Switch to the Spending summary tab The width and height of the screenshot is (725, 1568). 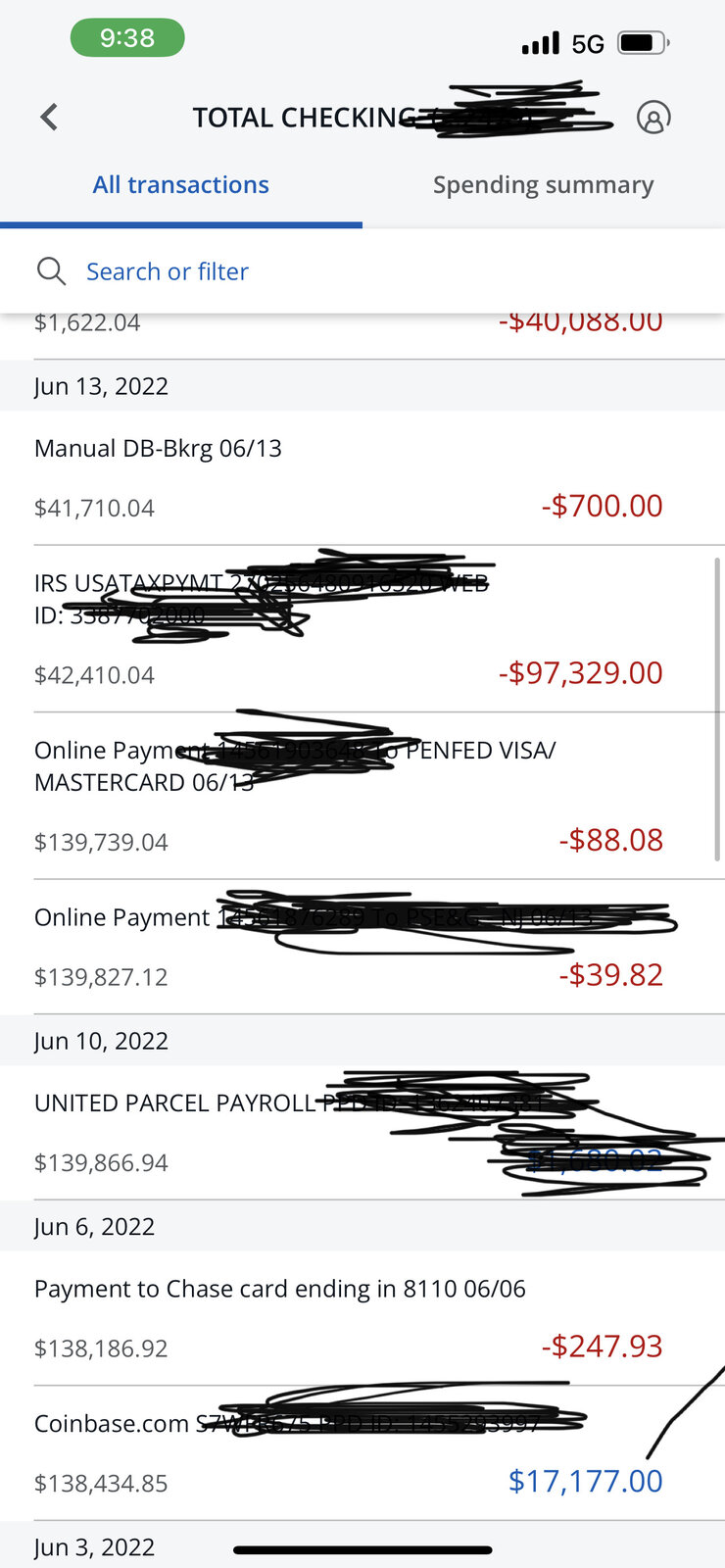[x=544, y=185]
